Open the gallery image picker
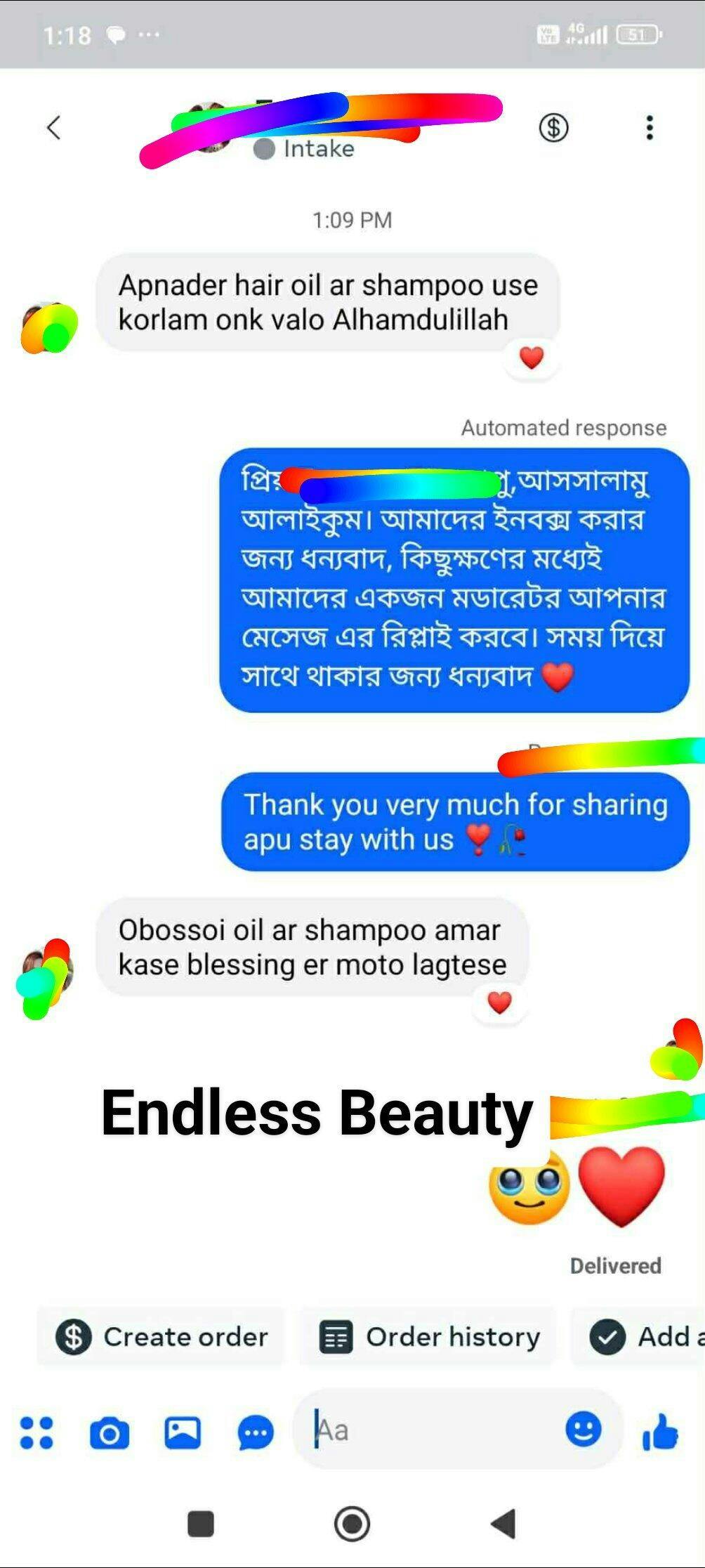Viewport: 705px width, 1568px height. (x=183, y=1432)
